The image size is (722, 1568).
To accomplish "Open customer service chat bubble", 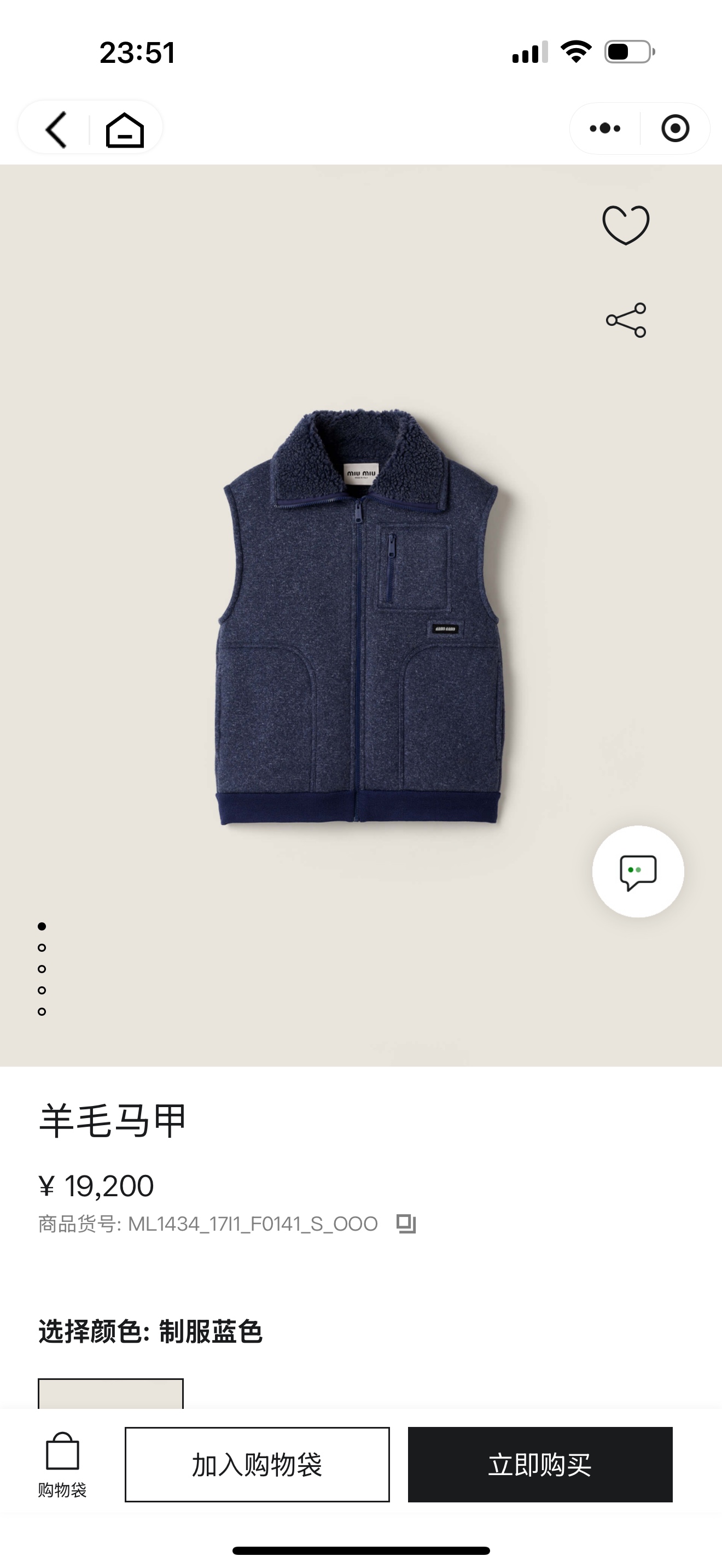I will (x=638, y=871).
